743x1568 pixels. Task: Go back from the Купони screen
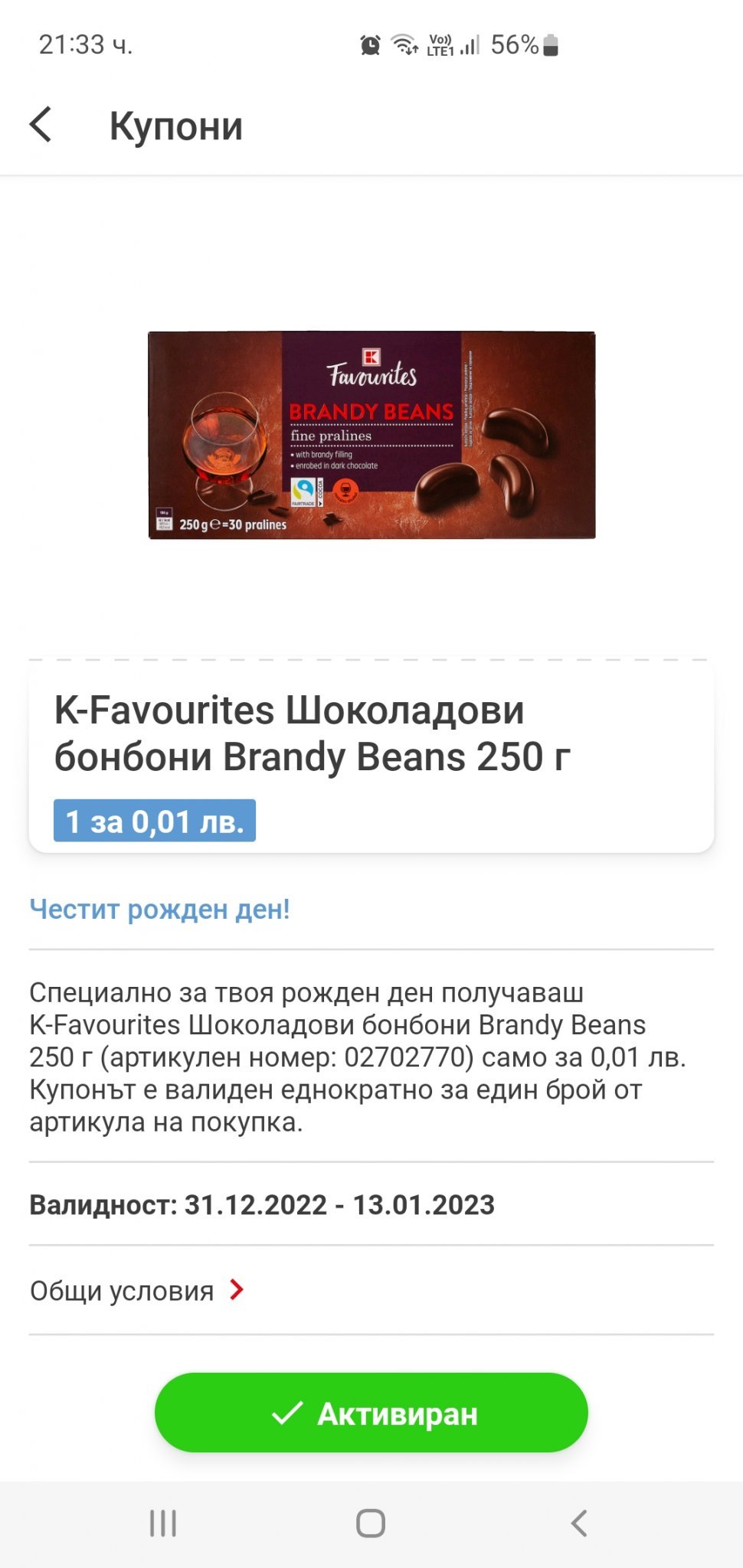[x=41, y=125]
